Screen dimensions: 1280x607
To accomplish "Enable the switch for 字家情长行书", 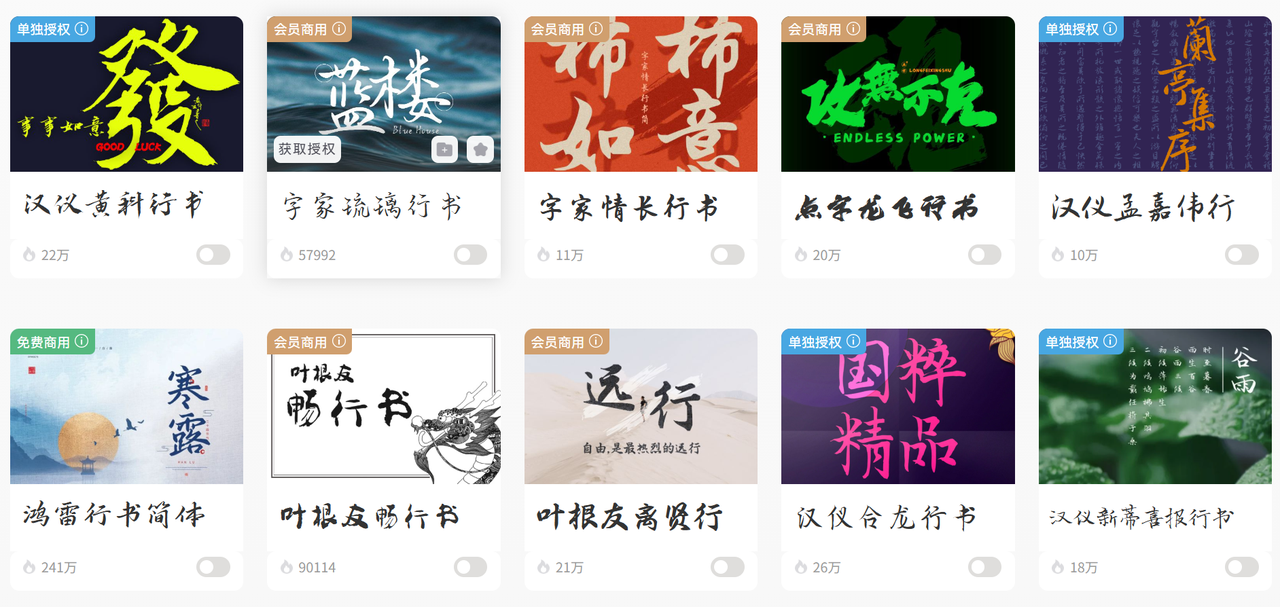I will click(x=727, y=255).
